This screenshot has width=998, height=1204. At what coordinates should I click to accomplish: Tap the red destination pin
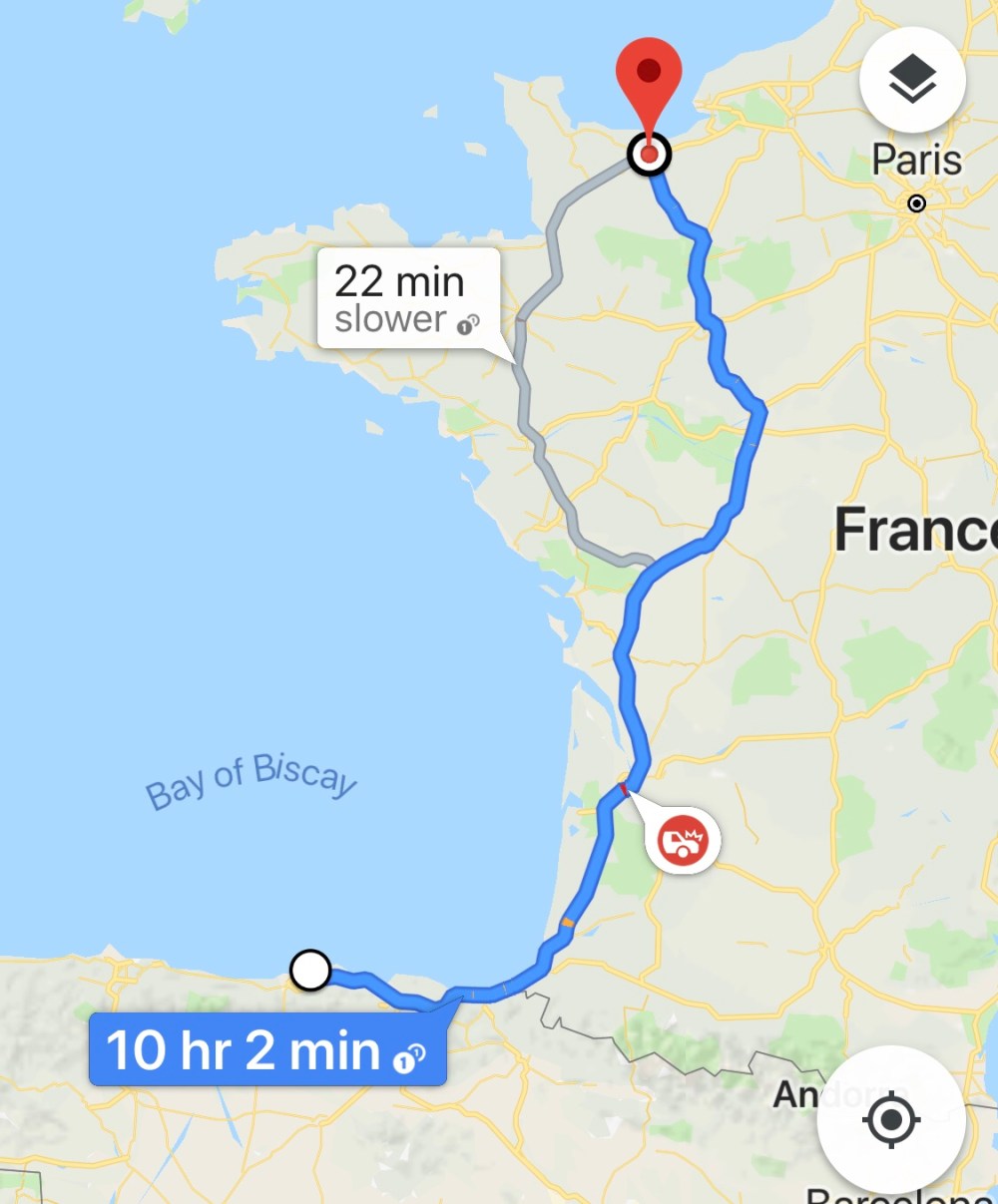point(649,82)
